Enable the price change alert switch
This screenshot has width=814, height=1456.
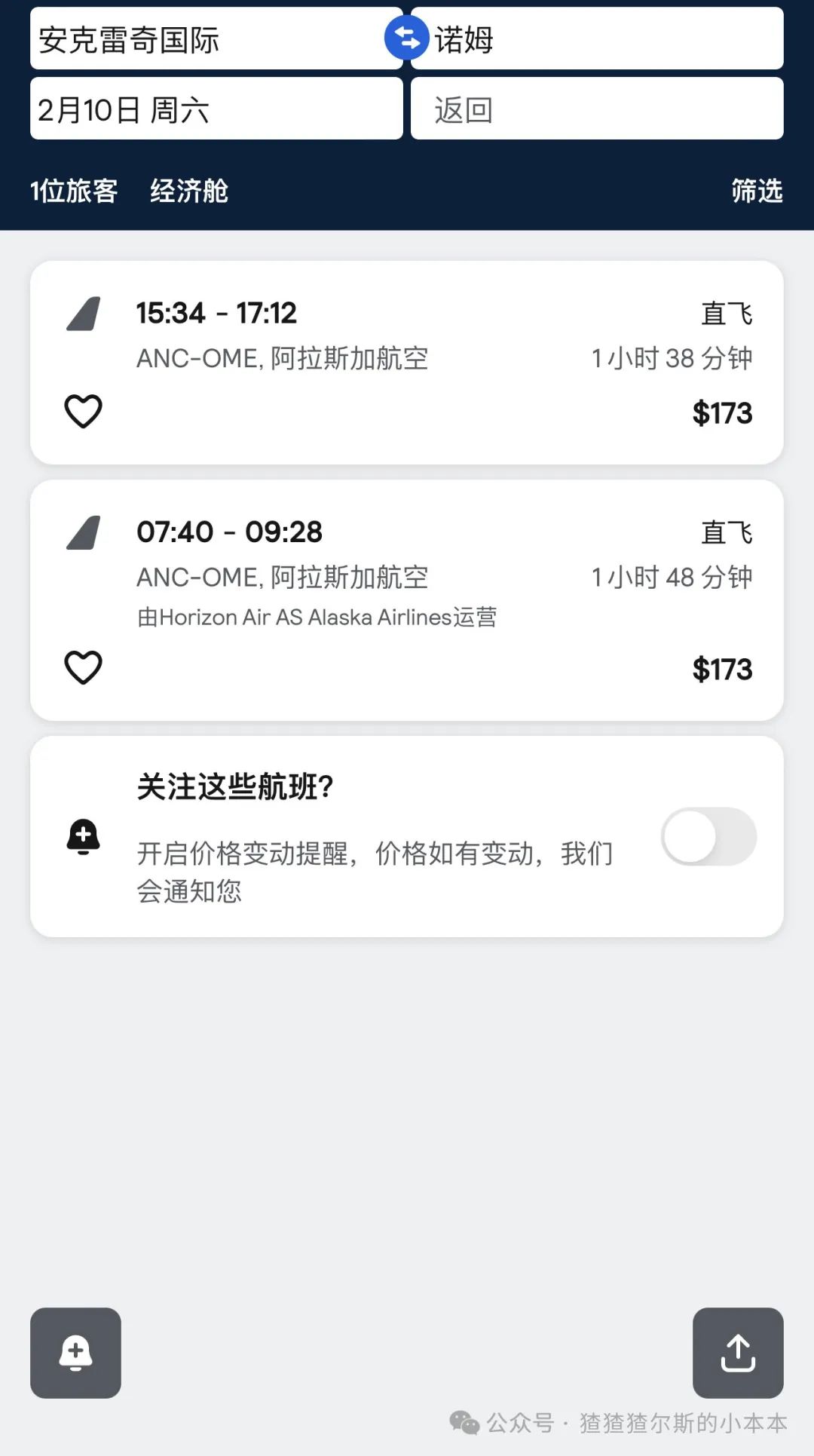tap(708, 837)
